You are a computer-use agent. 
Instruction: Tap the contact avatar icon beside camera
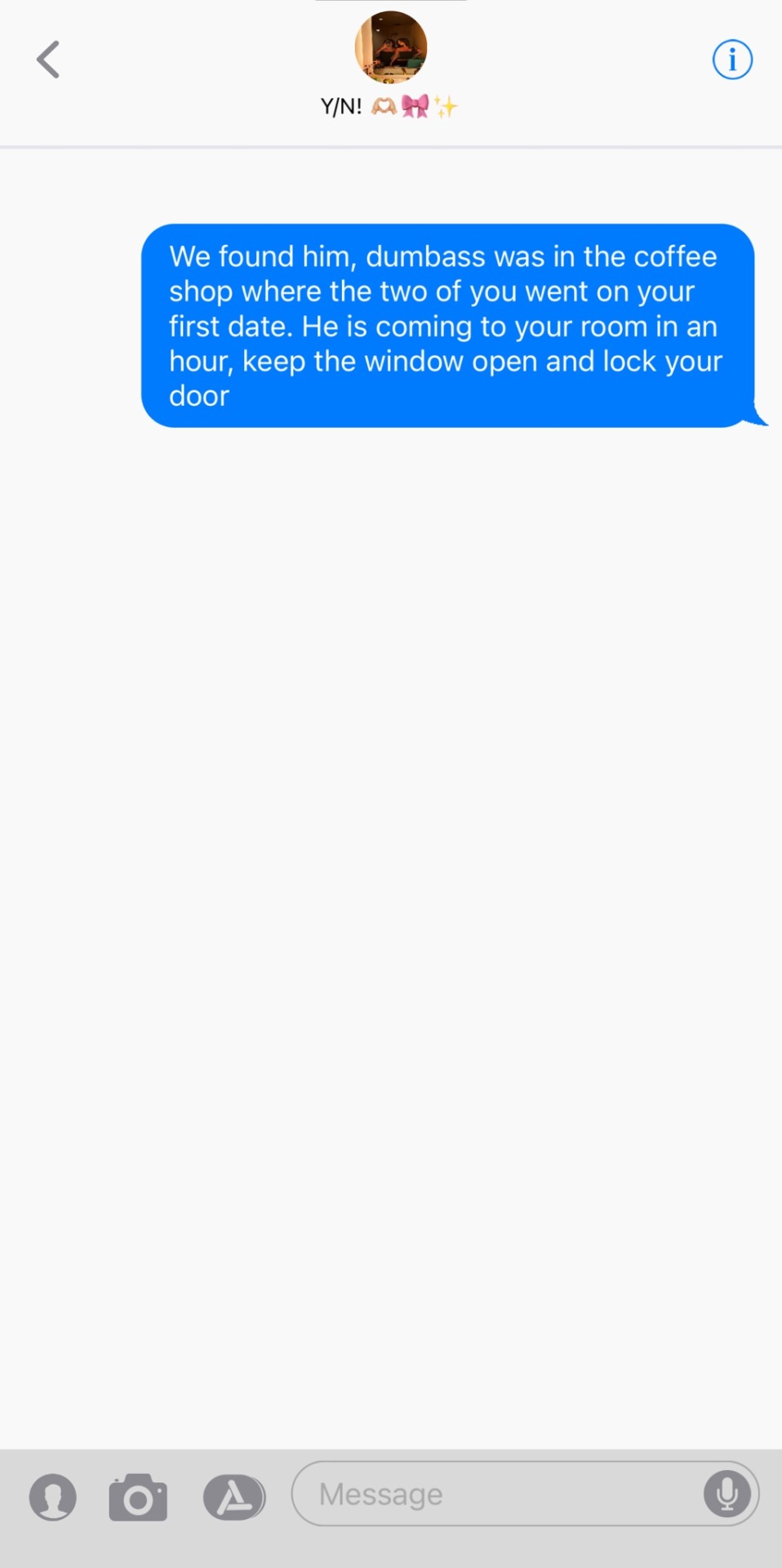pyautogui.click(x=53, y=1497)
